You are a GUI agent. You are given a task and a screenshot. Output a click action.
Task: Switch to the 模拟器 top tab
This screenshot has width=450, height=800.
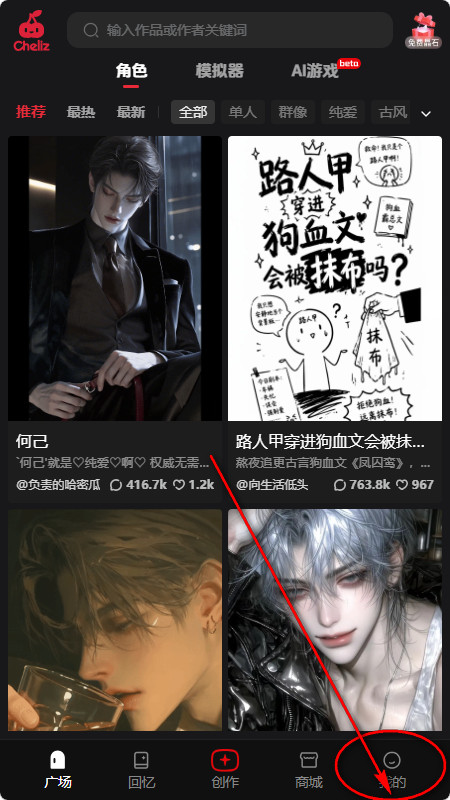219,70
